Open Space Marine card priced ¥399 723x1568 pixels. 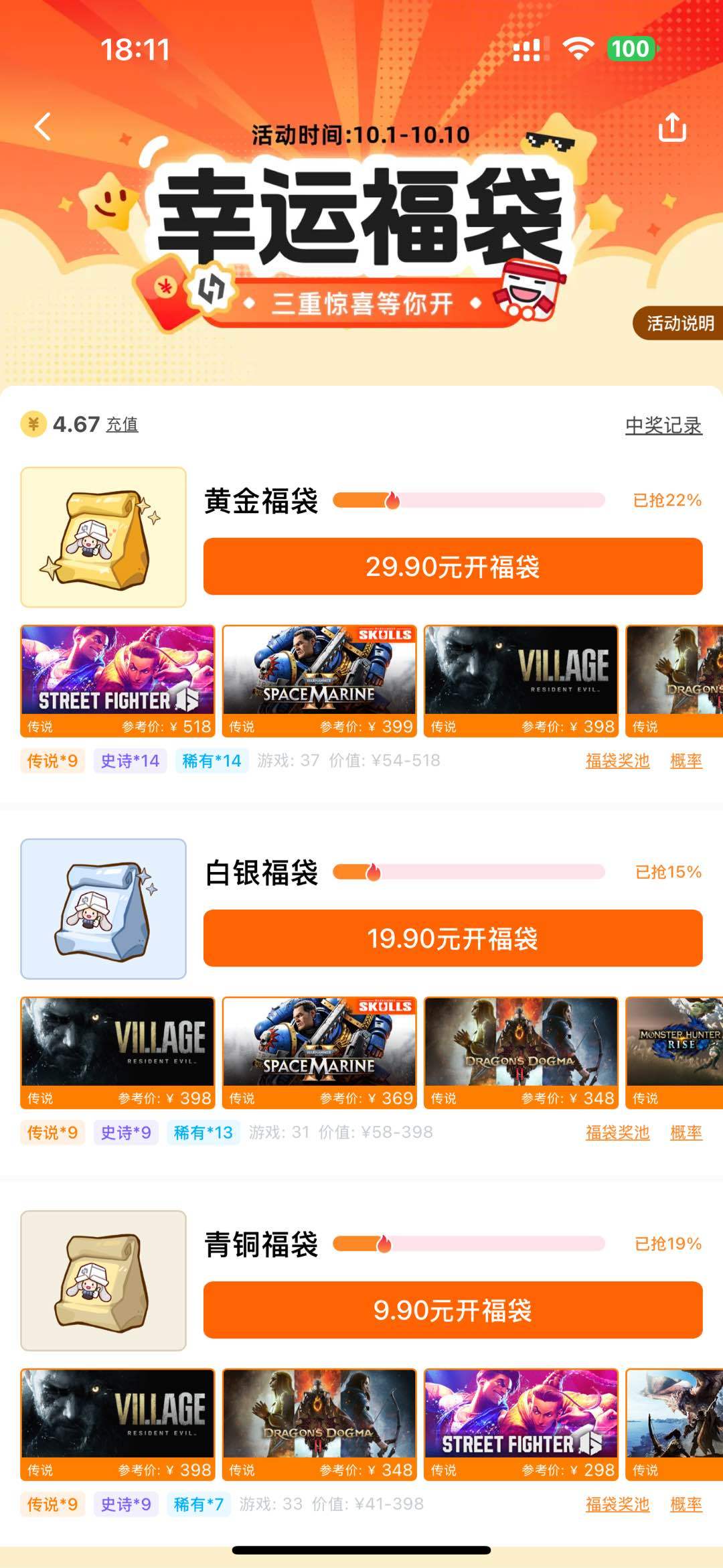[319, 680]
